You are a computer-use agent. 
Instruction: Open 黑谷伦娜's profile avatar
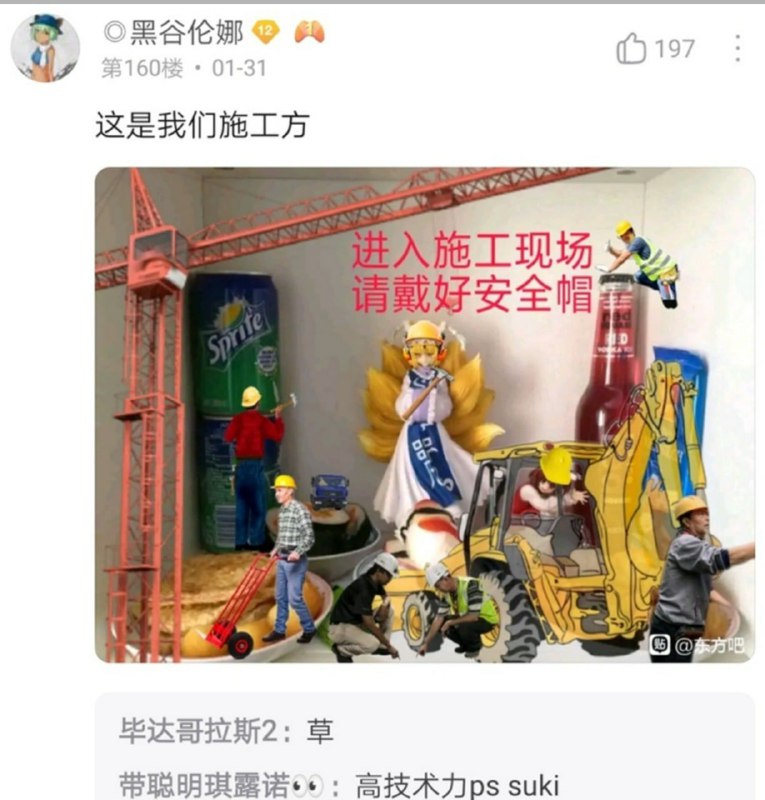click(45, 48)
